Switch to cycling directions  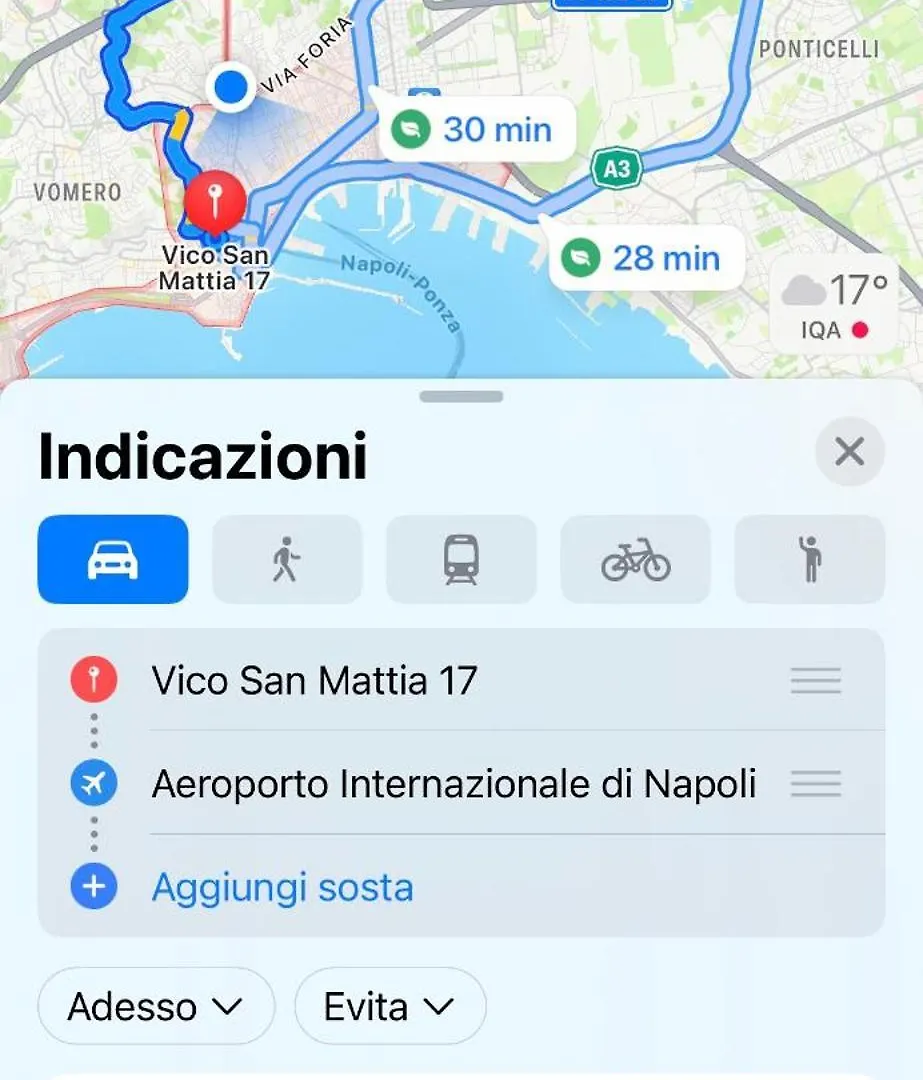[x=635, y=559]
